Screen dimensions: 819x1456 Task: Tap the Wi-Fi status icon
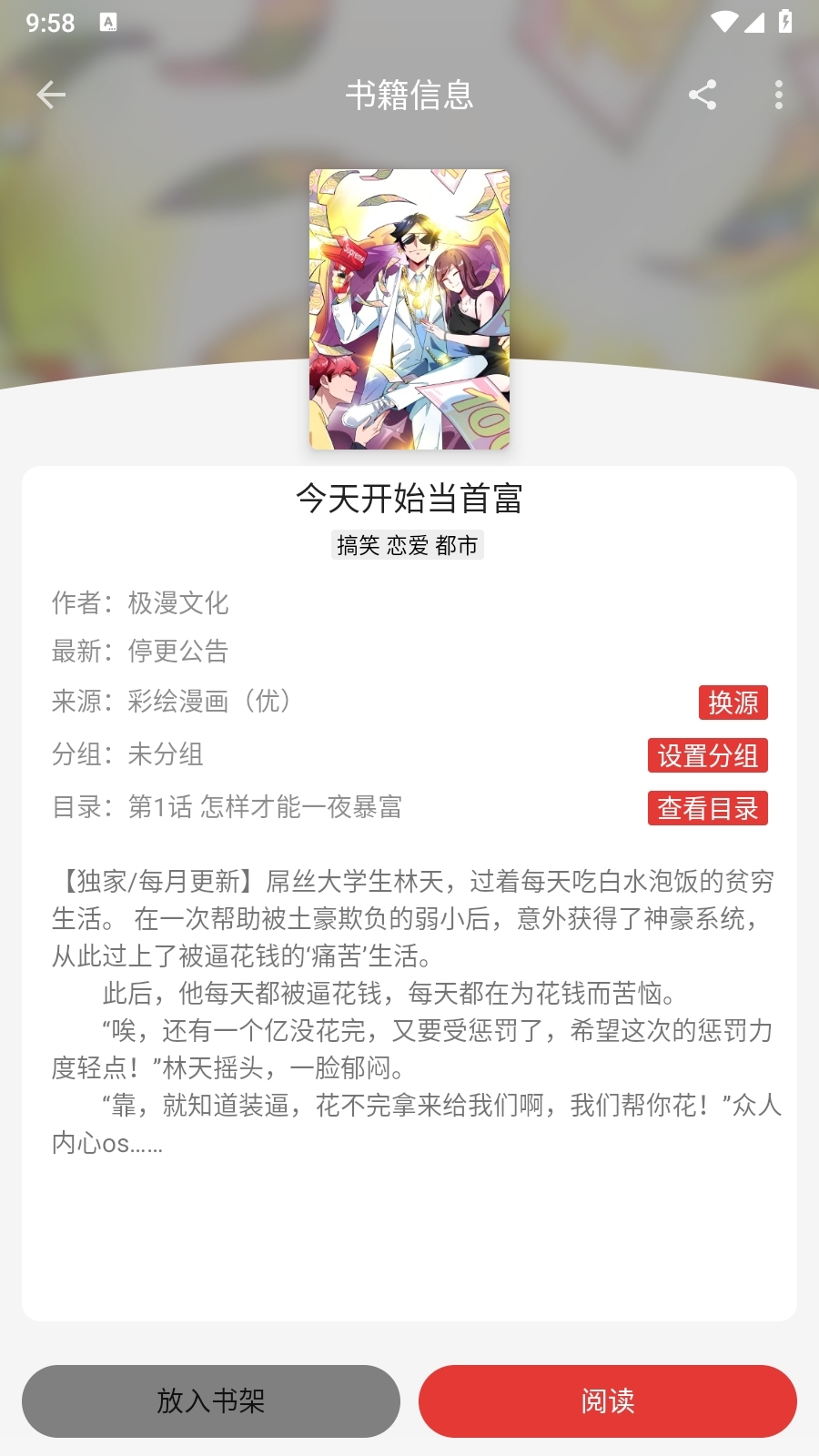point(724,23)
